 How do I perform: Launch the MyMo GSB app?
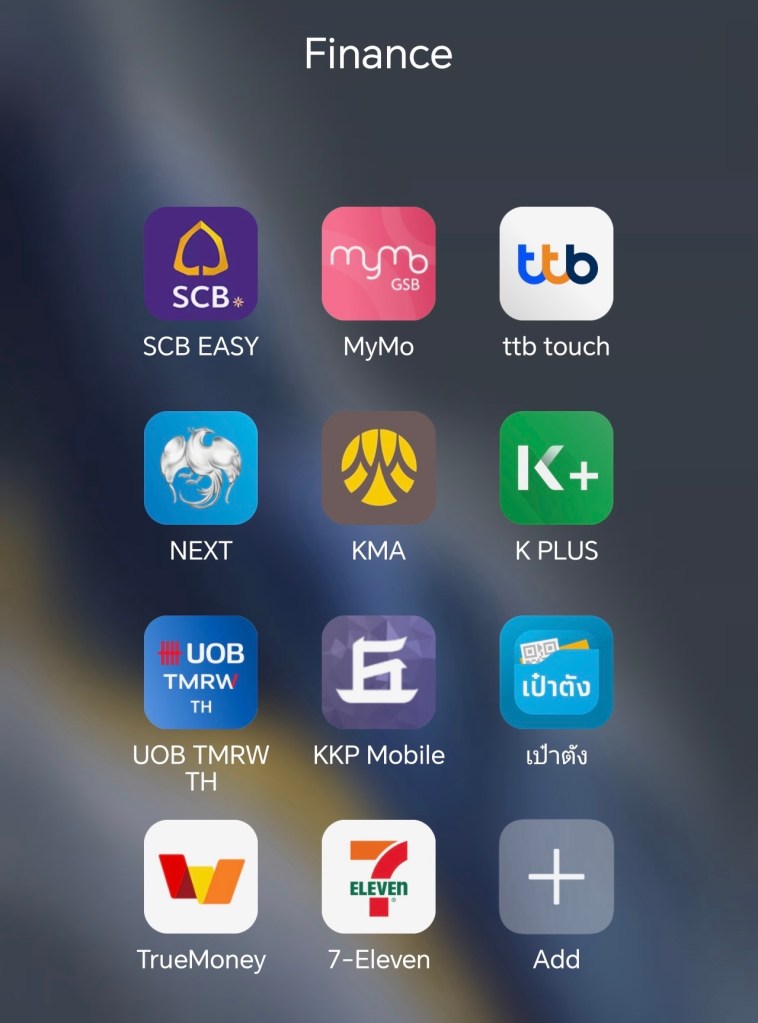click(x=378, y=264)
